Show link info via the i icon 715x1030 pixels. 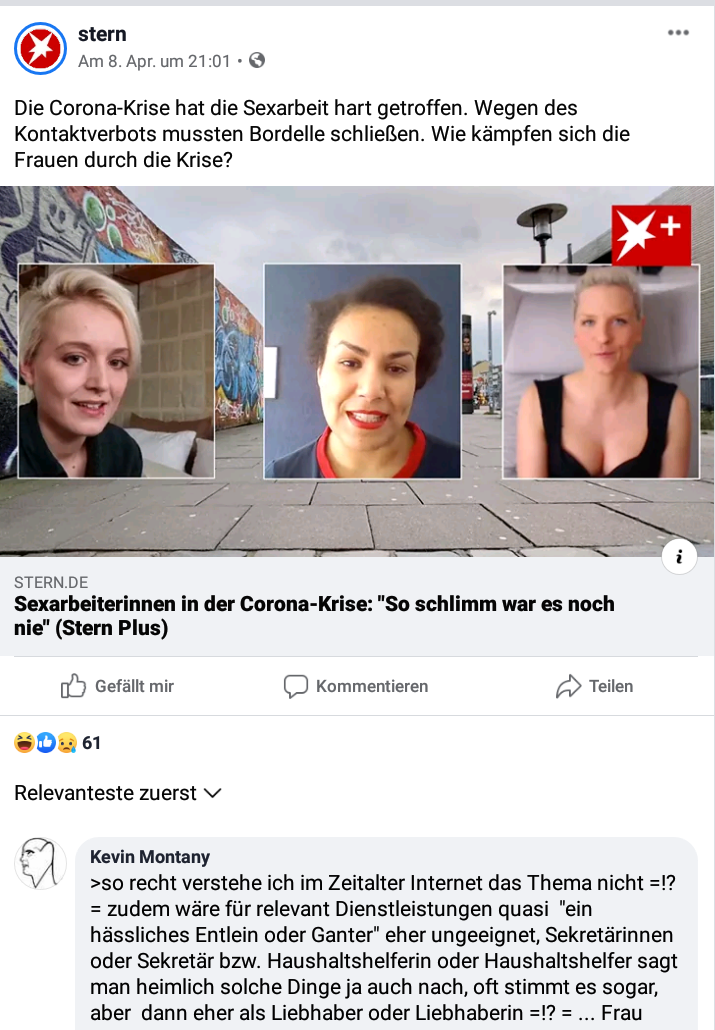pyautogui.click(x=679, y=557)
